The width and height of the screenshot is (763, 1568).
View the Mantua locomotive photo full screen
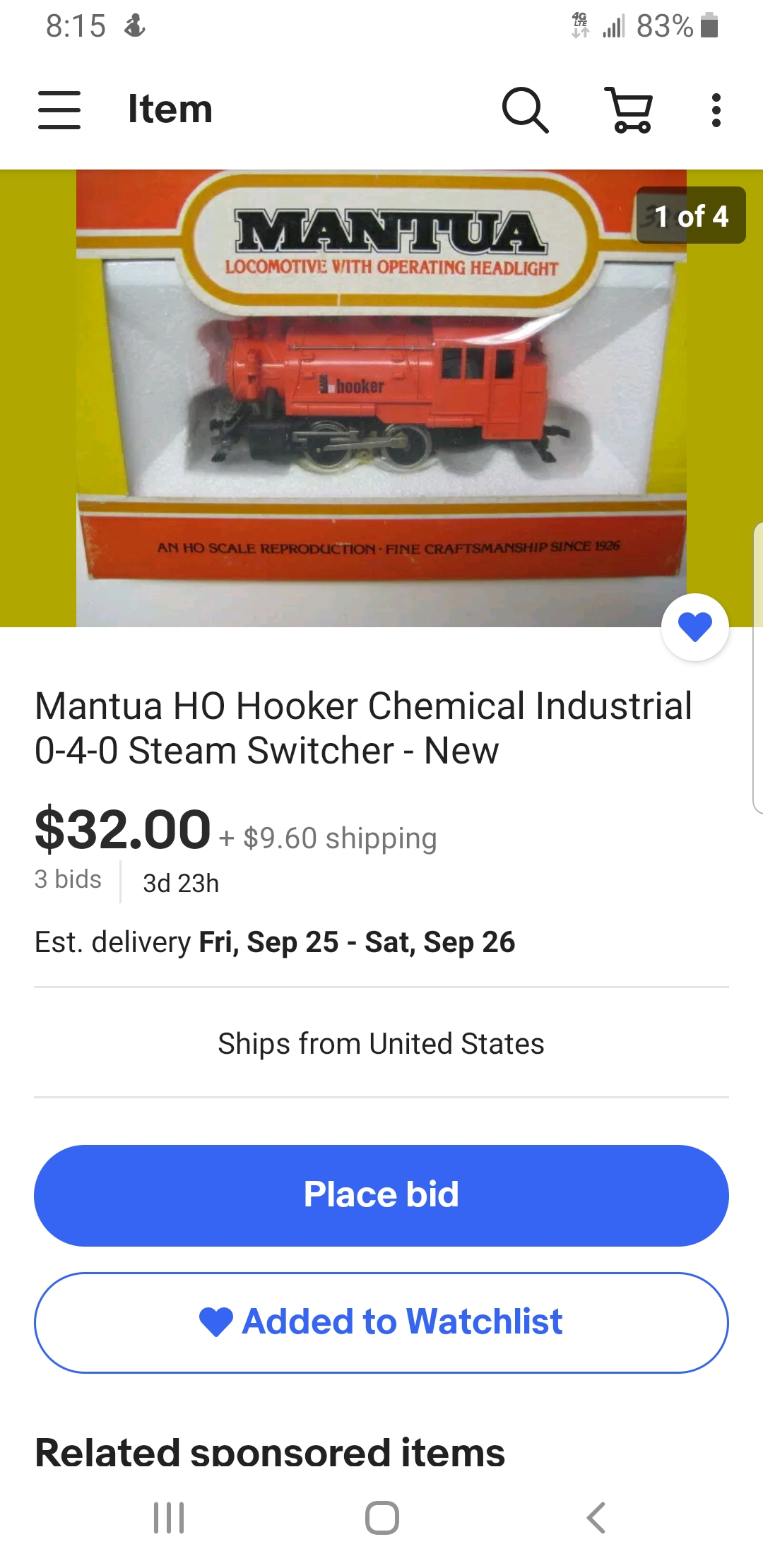click(381, 398)
